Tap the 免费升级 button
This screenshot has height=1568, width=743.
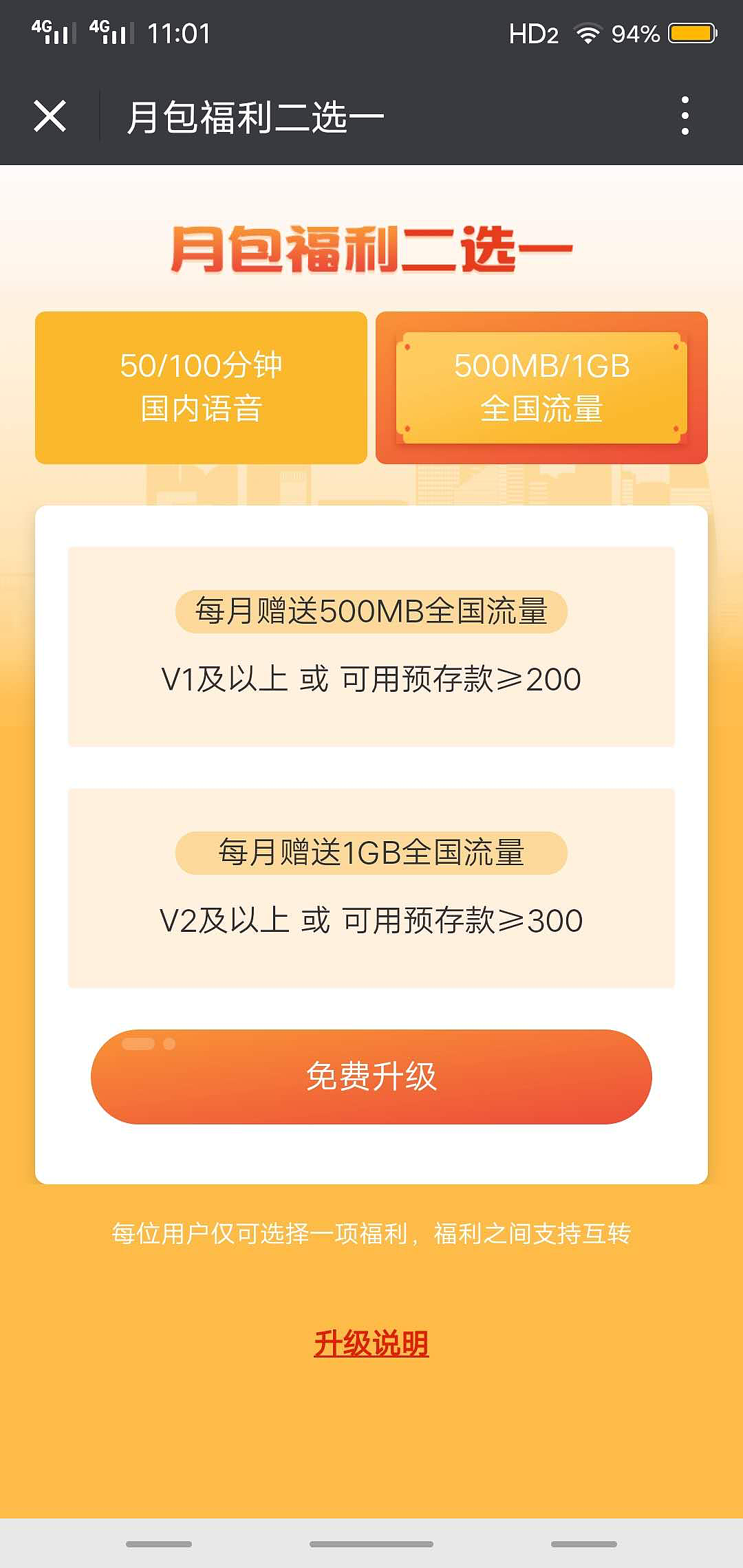coord(371,1076)
